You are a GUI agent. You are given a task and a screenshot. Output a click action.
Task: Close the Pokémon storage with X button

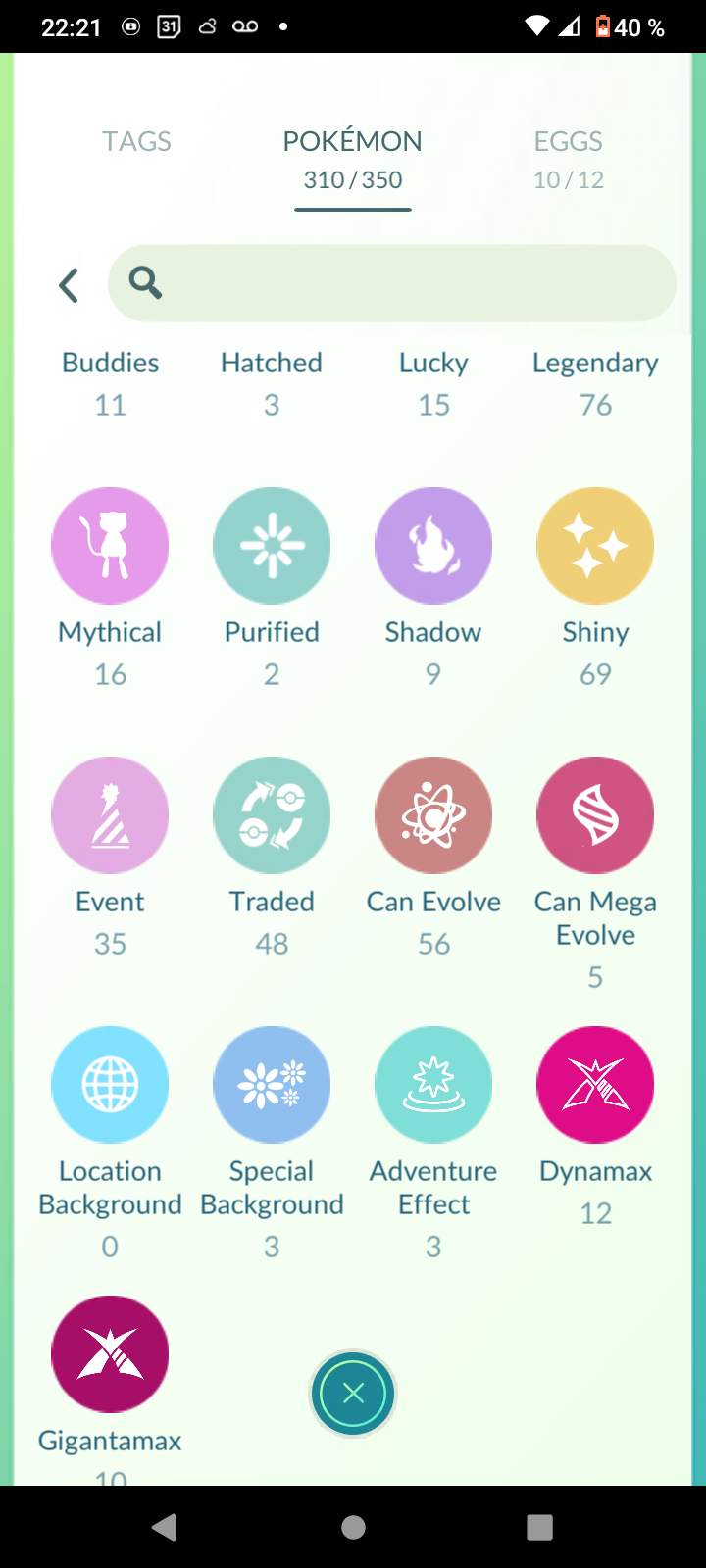(353, 1394)
